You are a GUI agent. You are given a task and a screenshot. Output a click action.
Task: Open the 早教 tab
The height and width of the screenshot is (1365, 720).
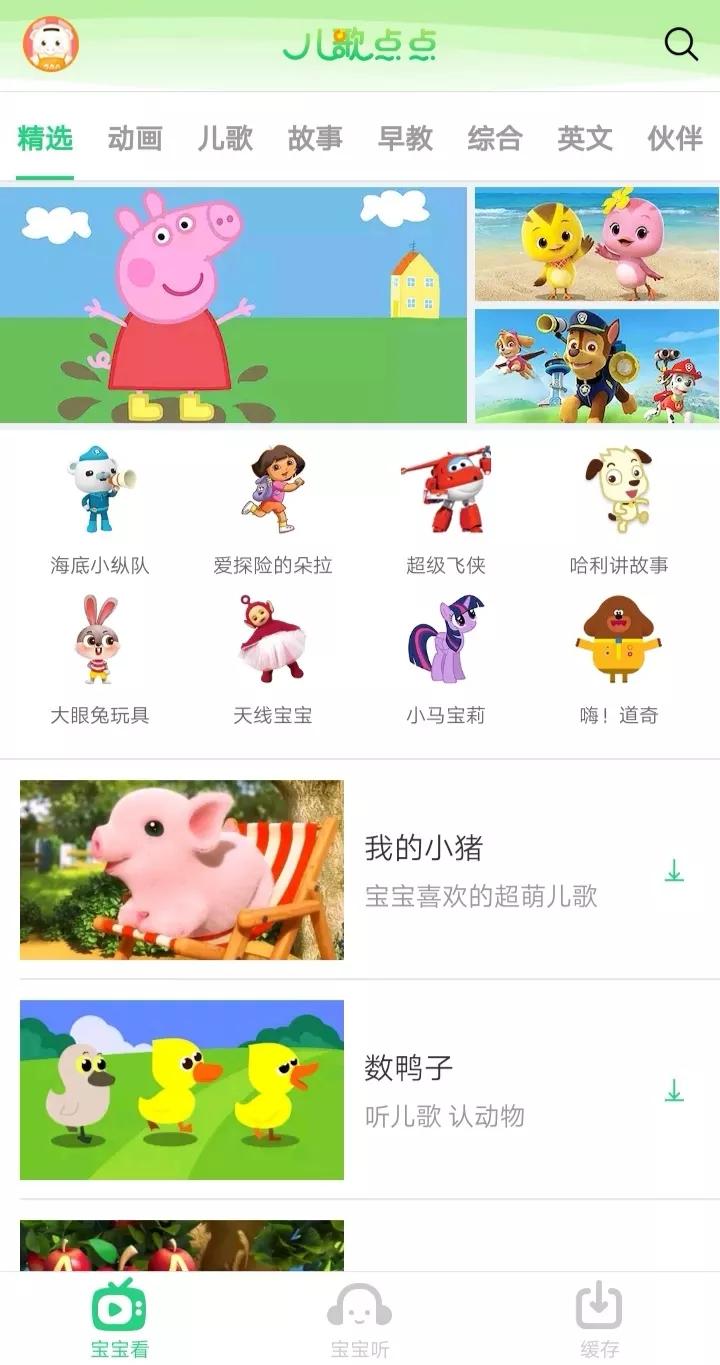pyautogui.click(x=405, y=138)
